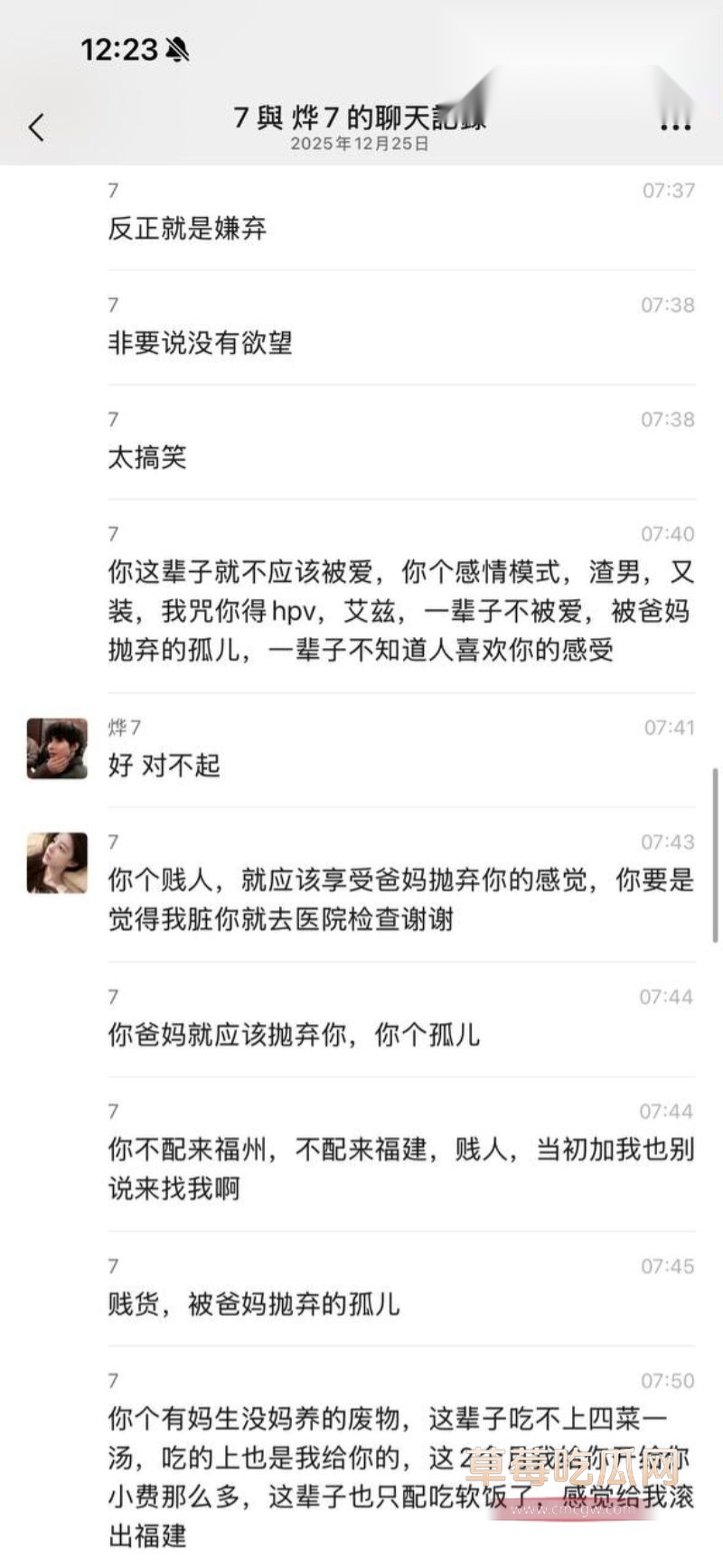Tap the back arrow to exit chat history

click(36, 128)
